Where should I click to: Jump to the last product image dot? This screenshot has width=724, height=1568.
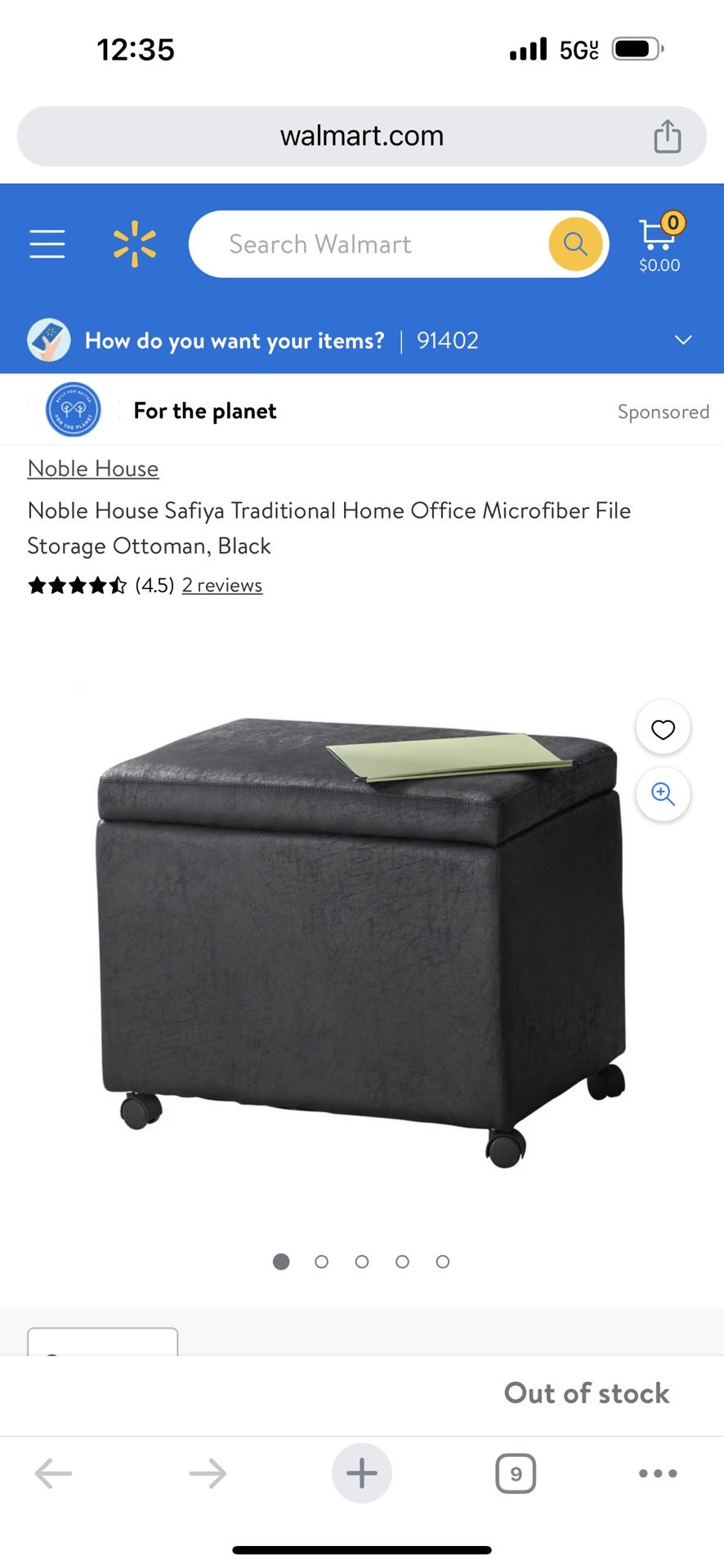tap(442, 1261)
